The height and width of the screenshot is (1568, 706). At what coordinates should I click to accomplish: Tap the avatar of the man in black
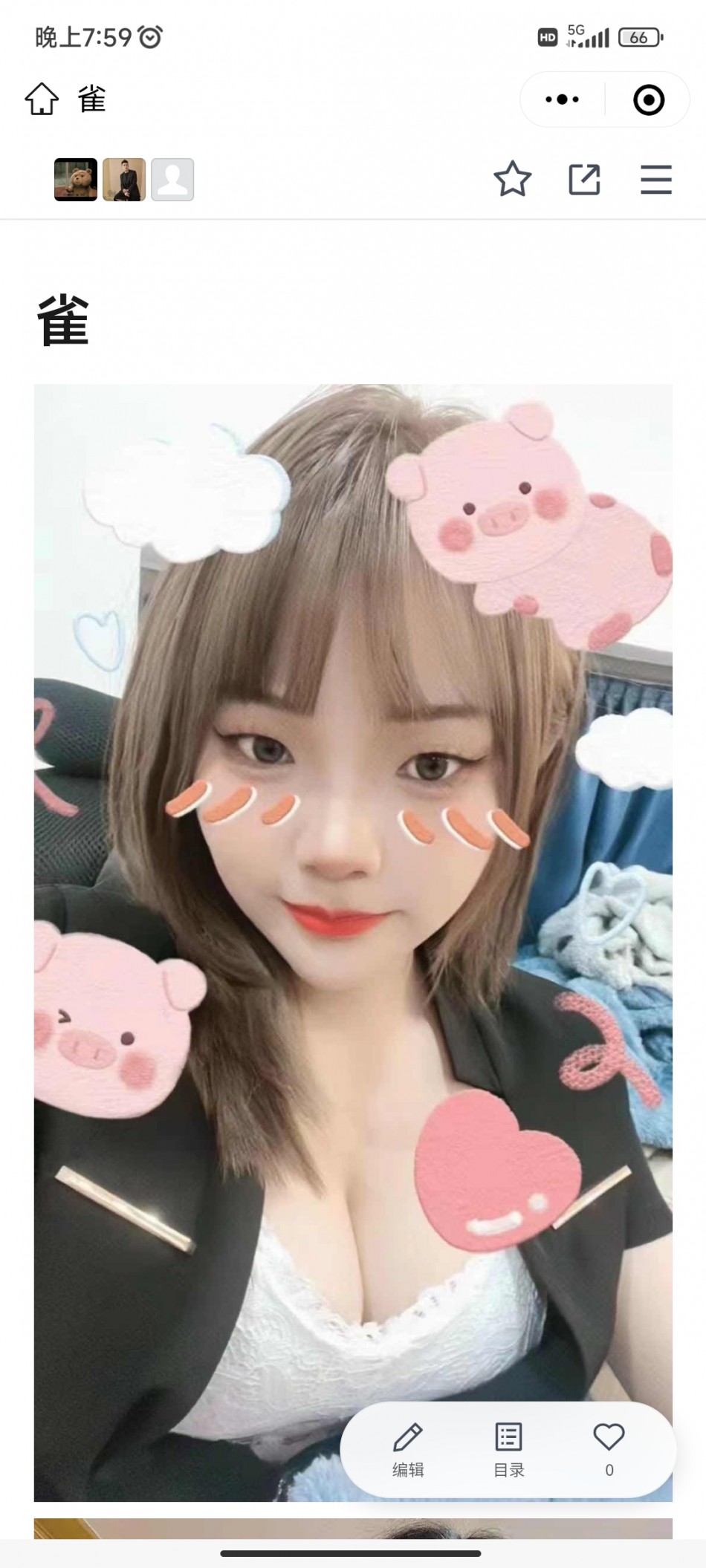tap(124, 180)
